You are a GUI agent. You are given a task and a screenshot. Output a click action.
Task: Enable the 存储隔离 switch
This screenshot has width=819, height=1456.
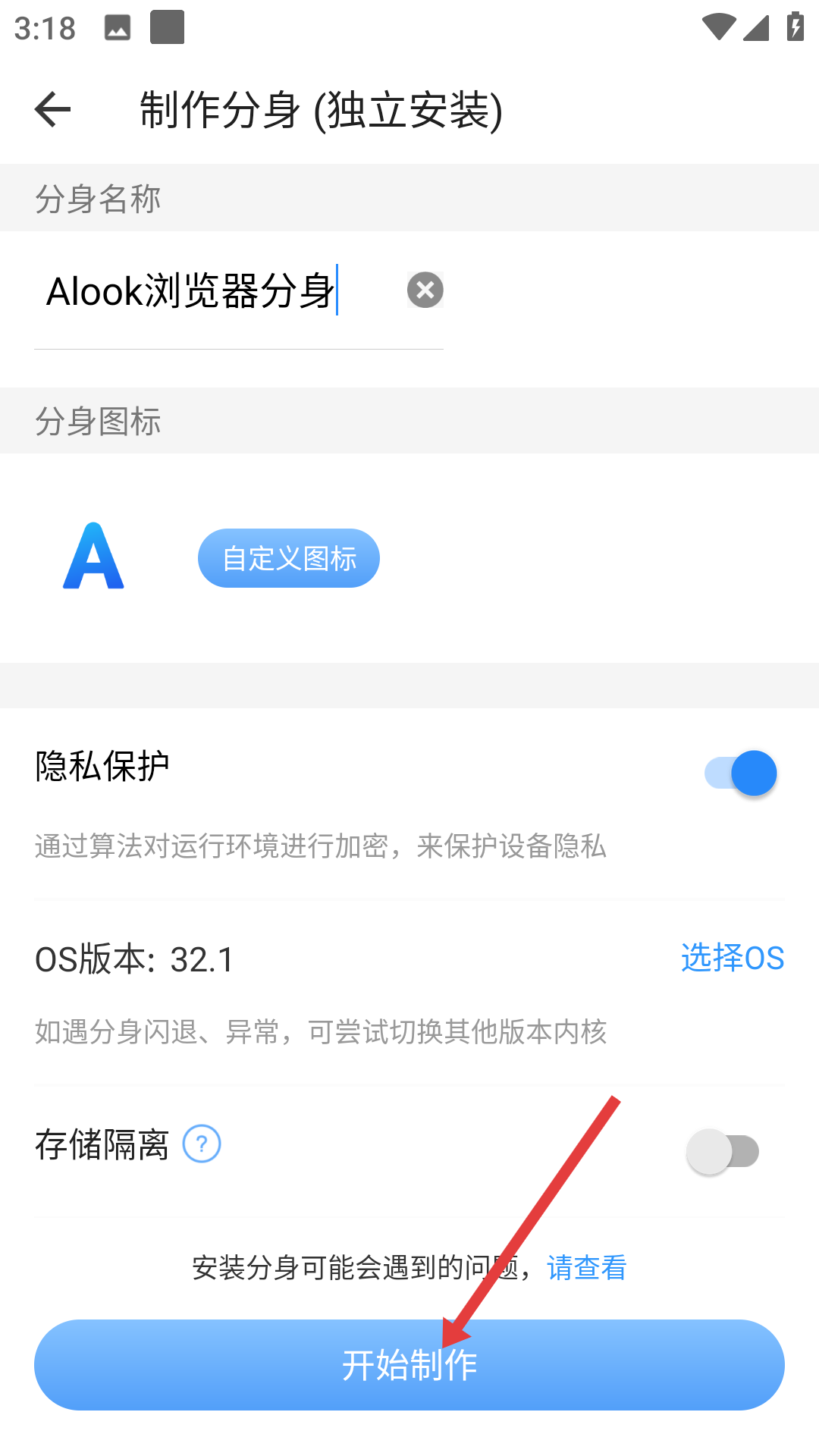pos(723,1152)
